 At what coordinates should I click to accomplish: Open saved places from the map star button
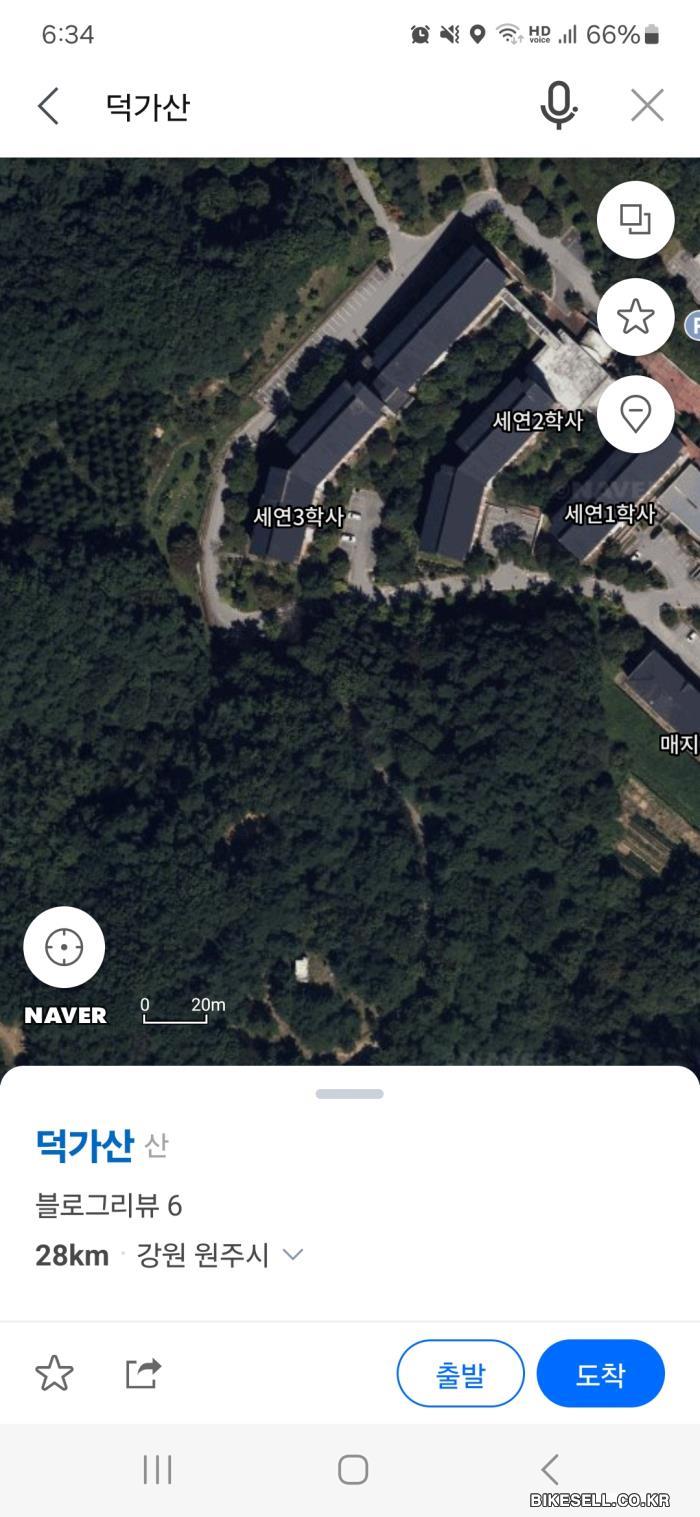635,317
